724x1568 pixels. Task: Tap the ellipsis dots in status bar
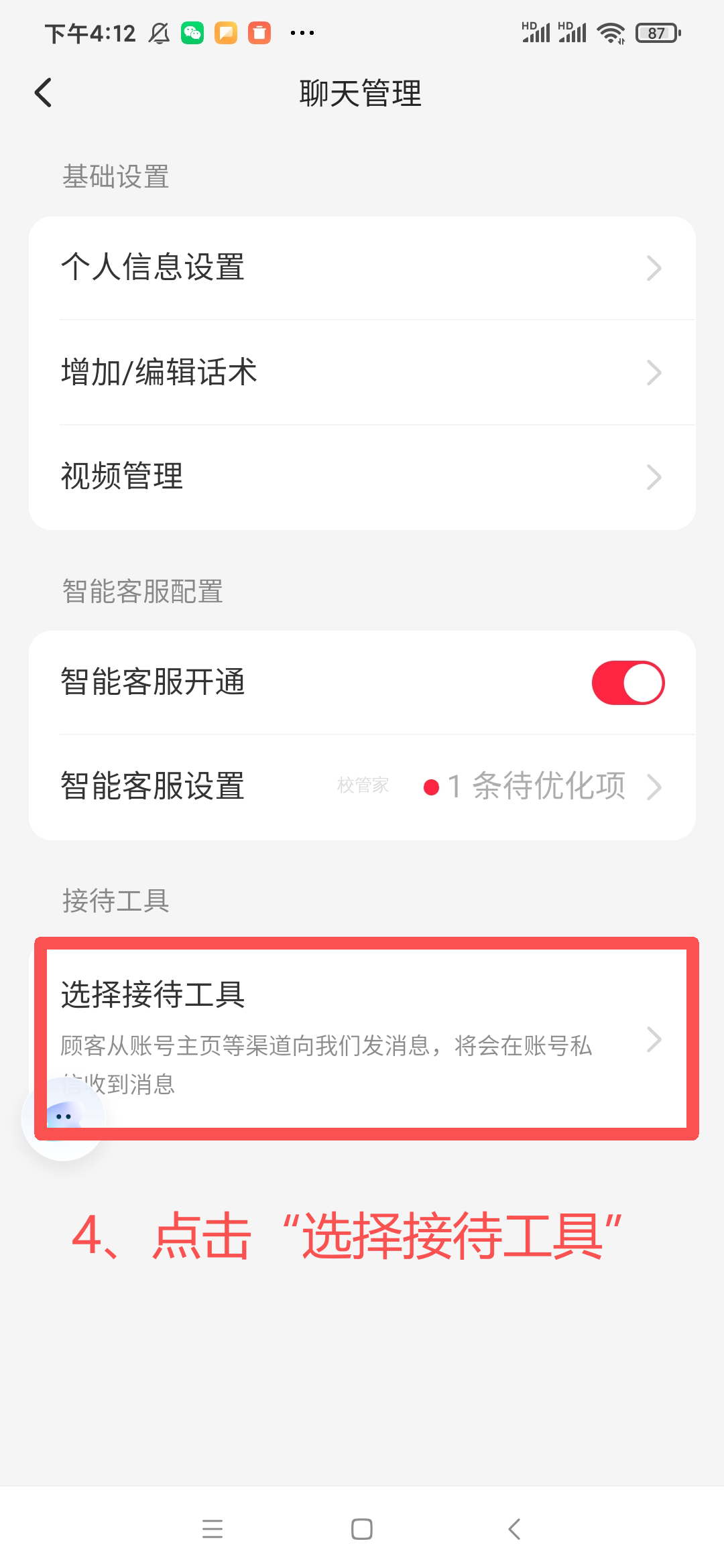coord(303,31)
